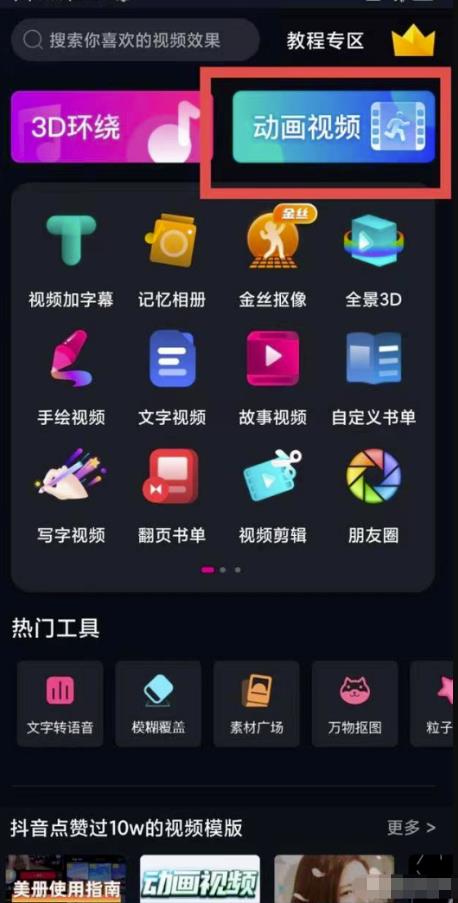Open 全景3D

tap(373, 261)
